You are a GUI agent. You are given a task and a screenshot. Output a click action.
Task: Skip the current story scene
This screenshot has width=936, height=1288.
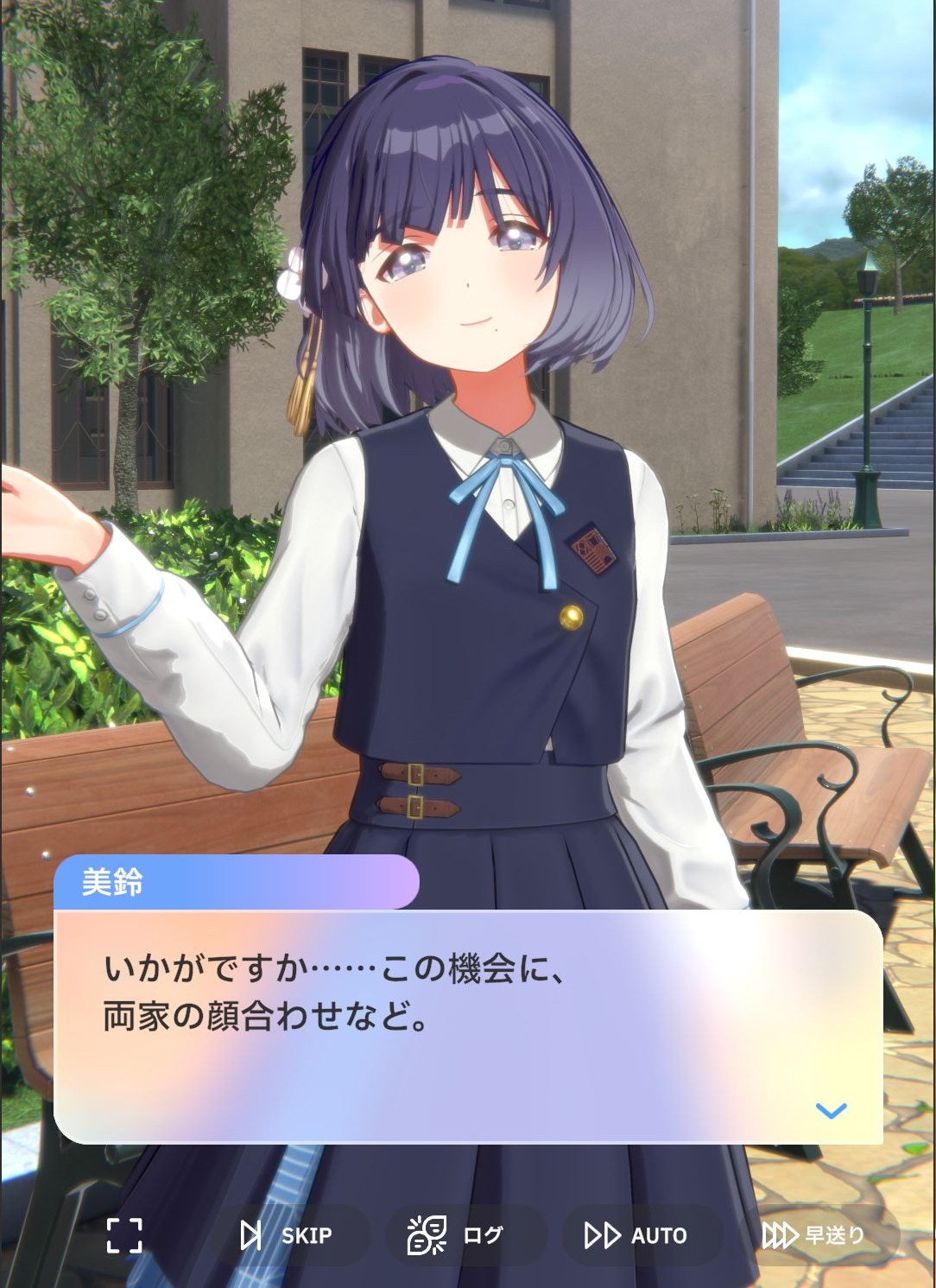coord(287,1235)
